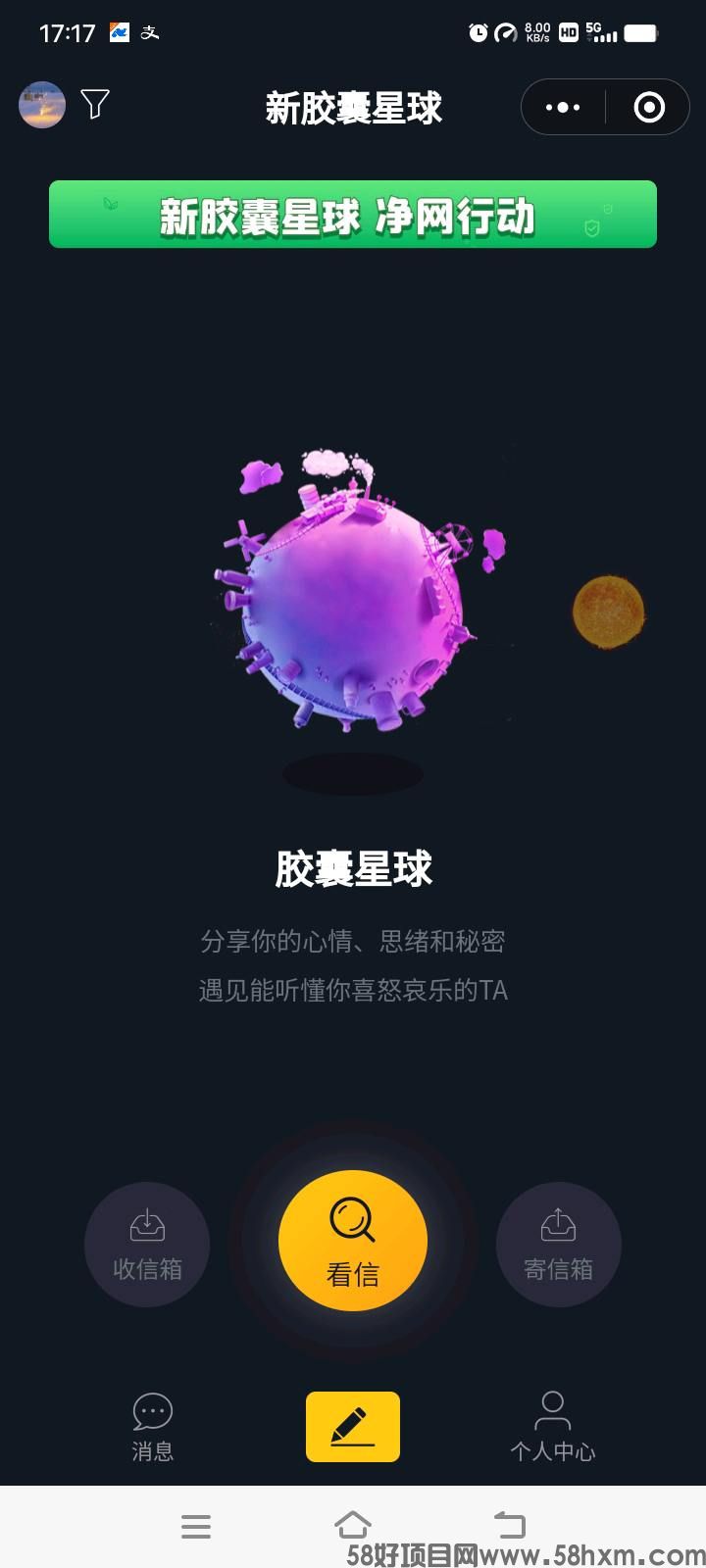Open the profile avatar at top left
The height and width of the screenshot is (1568, 706).
42,105
